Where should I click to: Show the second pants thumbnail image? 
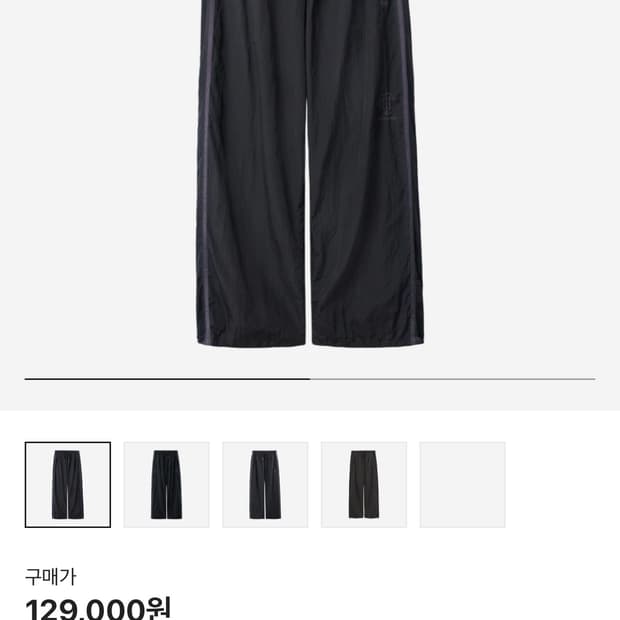pyautogui.click(x=166, y=485)
